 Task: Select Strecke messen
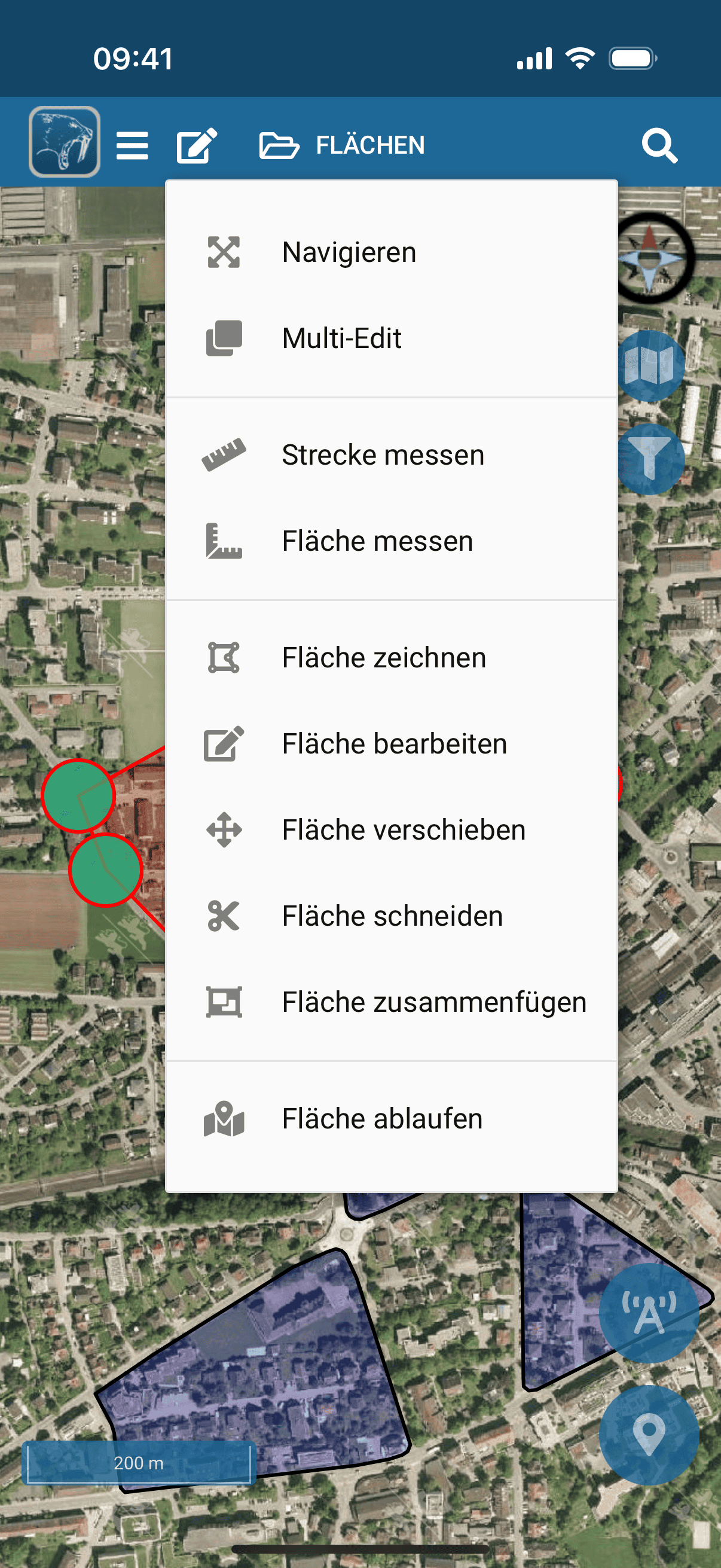click(x=391, y=454)
